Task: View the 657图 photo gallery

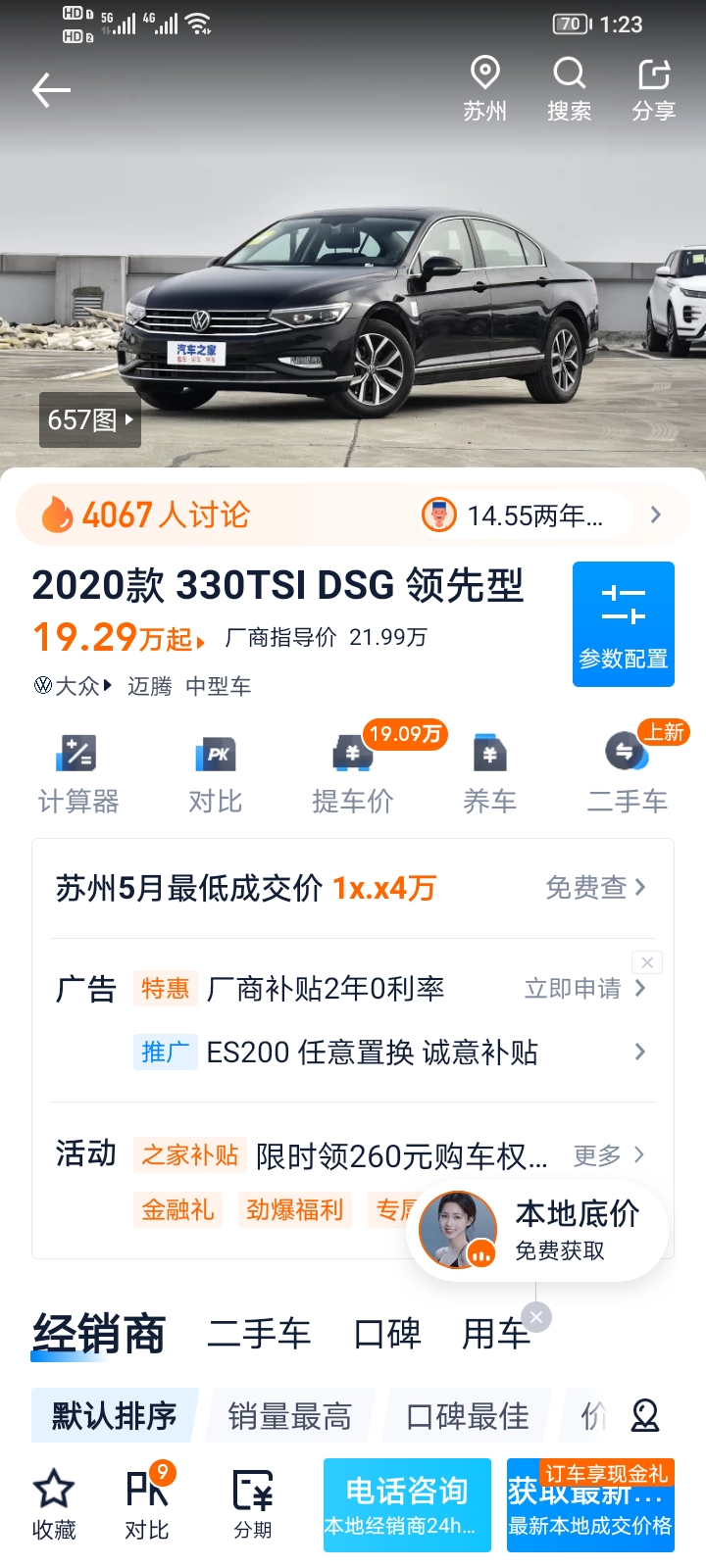Action: [x=90, y=419]
